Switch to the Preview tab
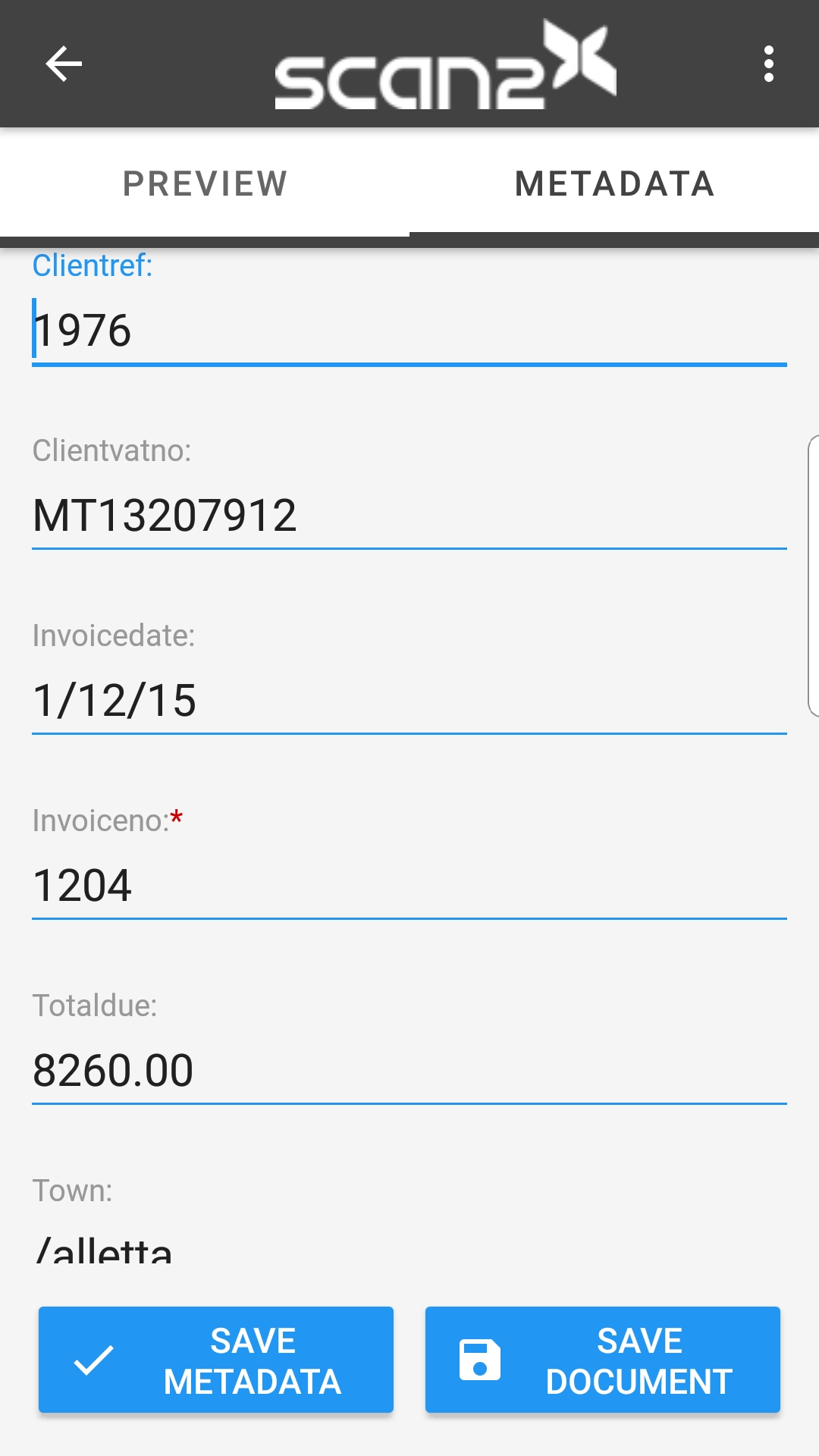 (205, 184)
